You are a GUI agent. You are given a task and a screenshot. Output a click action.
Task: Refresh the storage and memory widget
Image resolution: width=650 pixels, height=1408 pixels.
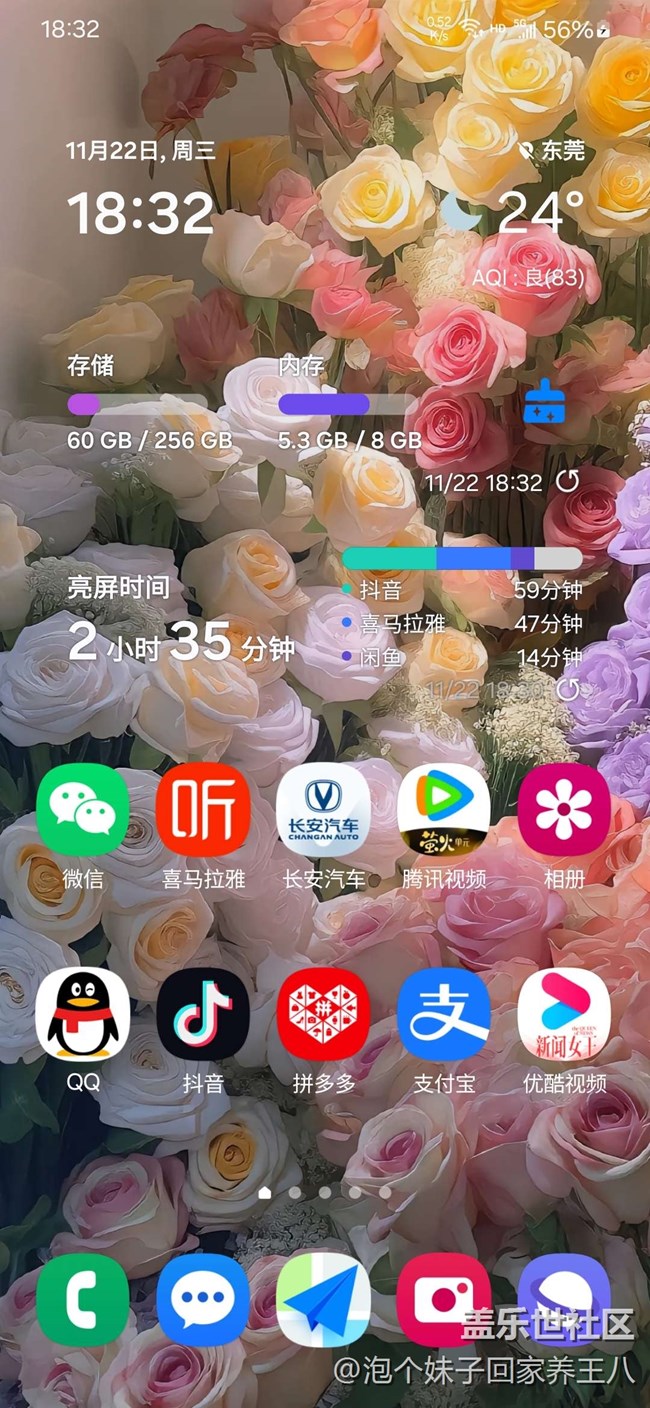tap(567, 482)
